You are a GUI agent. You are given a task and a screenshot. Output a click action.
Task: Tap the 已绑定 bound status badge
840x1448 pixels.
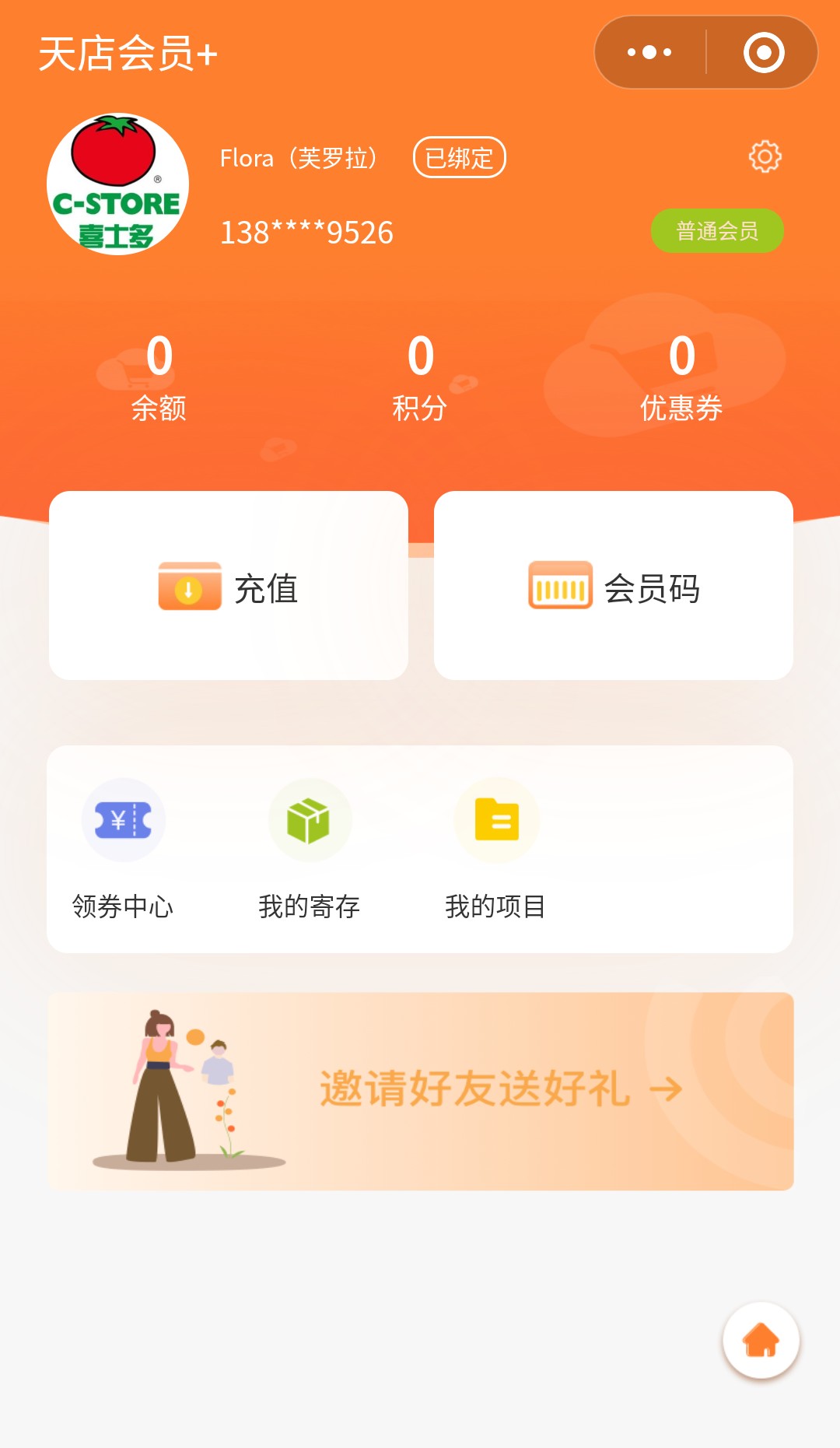coord(459,157)
